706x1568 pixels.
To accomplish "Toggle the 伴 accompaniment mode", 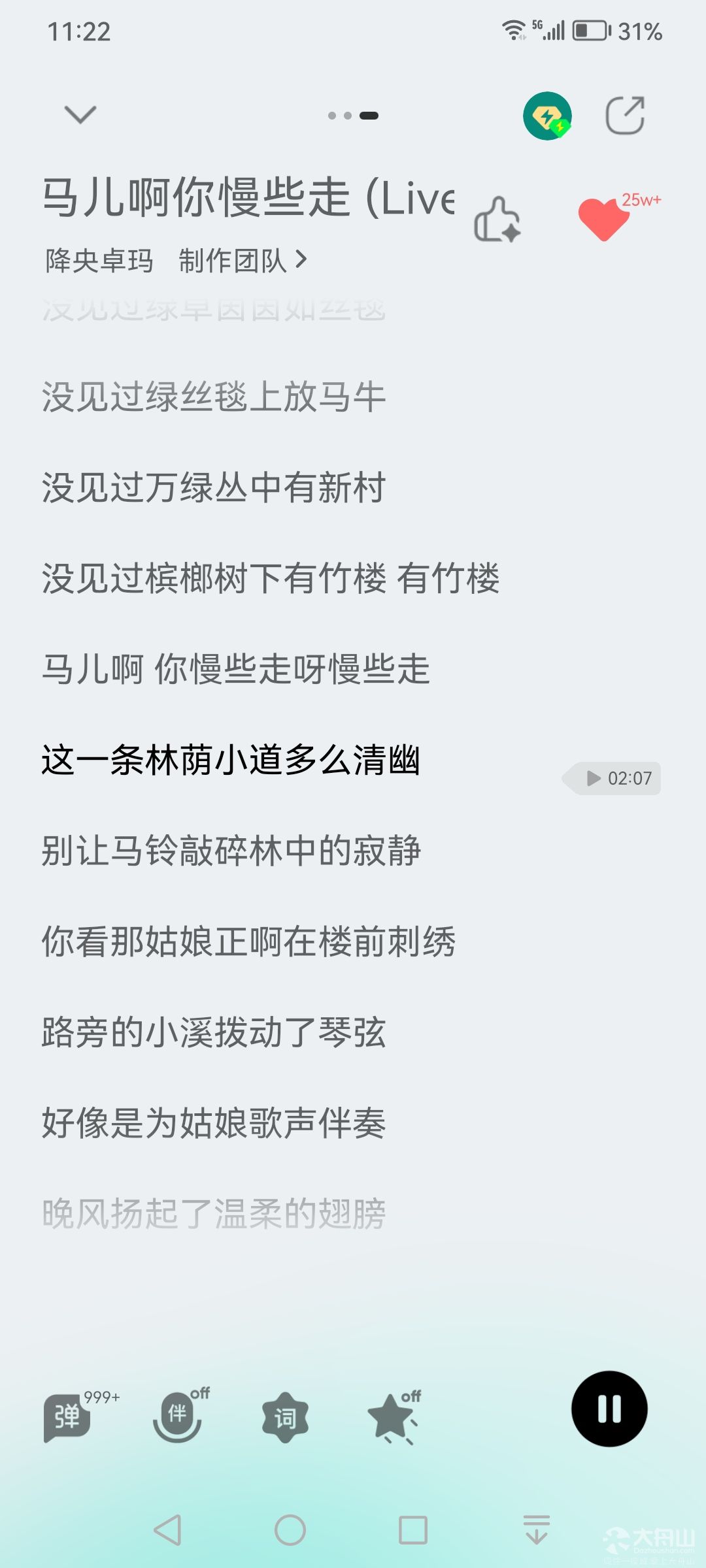I will 178,1416.
